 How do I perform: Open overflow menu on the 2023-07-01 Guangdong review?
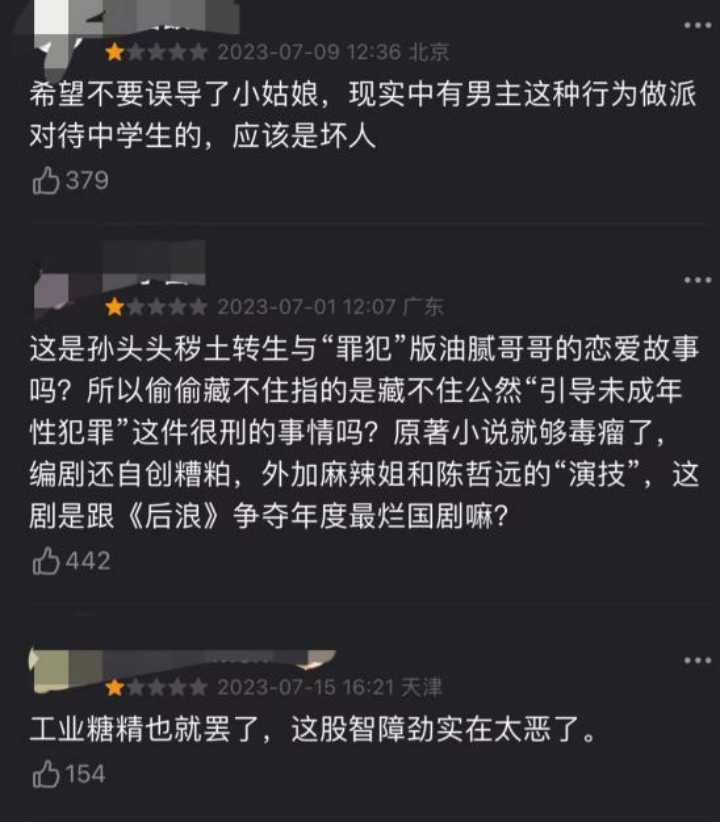coord(696,280)
